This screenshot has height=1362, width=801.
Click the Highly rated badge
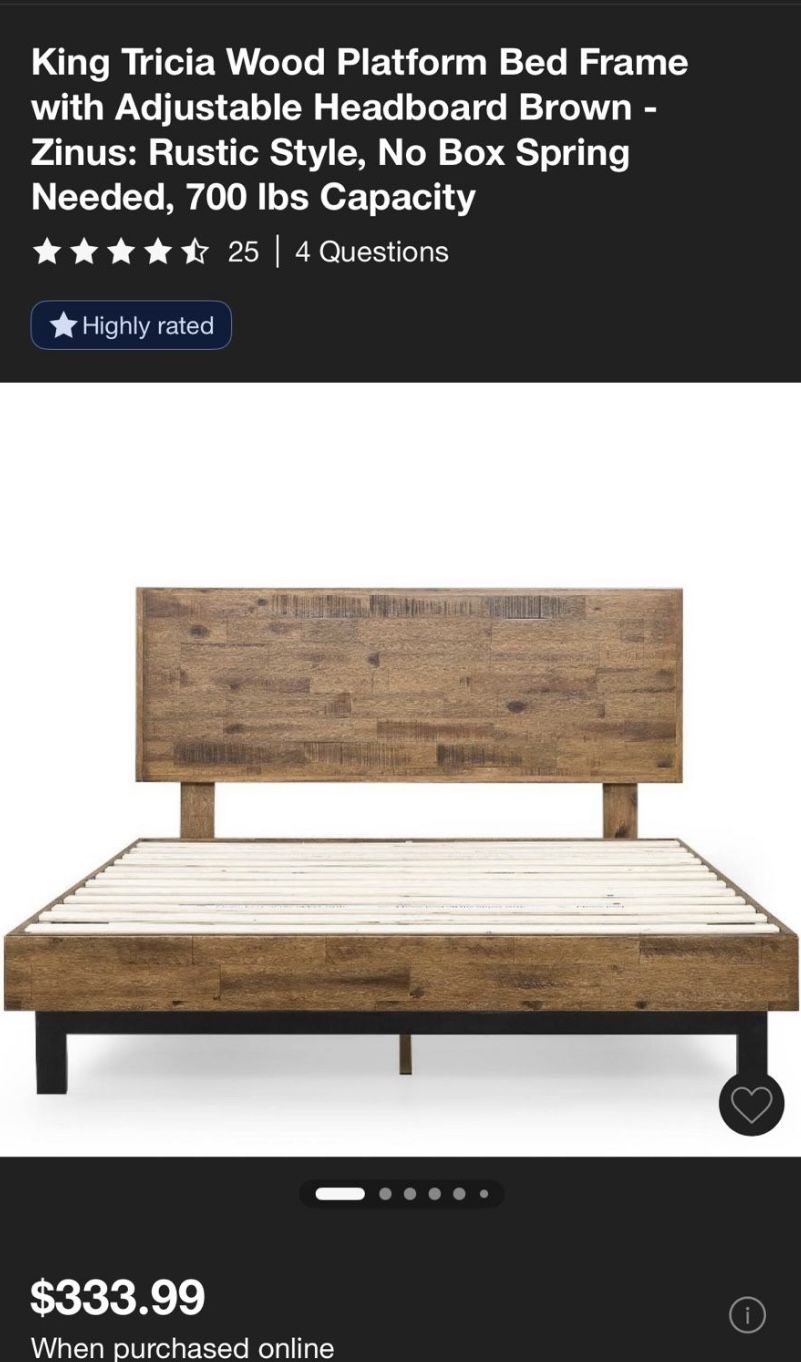click(131, 325)
